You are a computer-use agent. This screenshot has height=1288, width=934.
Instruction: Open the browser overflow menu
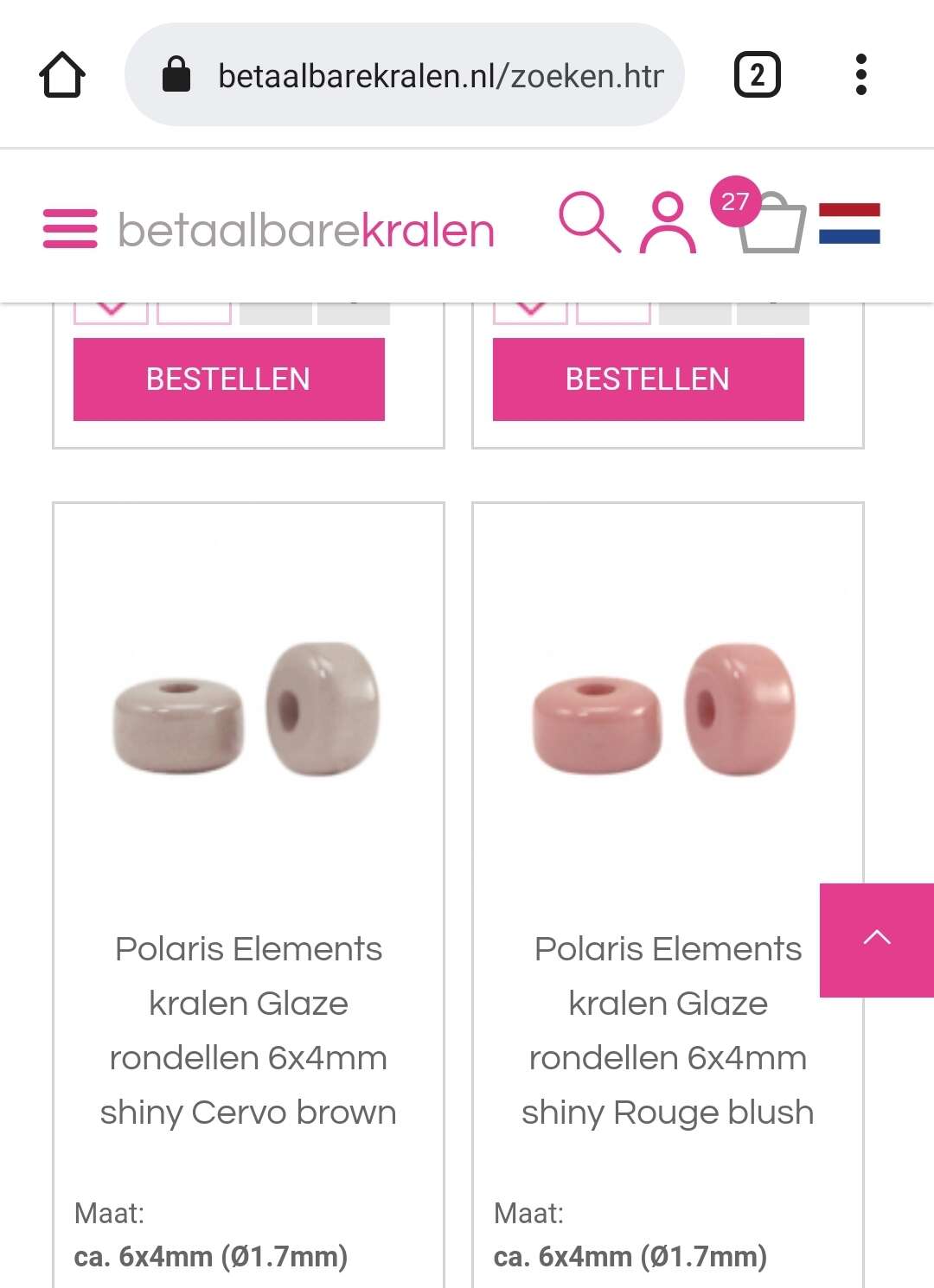click(860, 75)
